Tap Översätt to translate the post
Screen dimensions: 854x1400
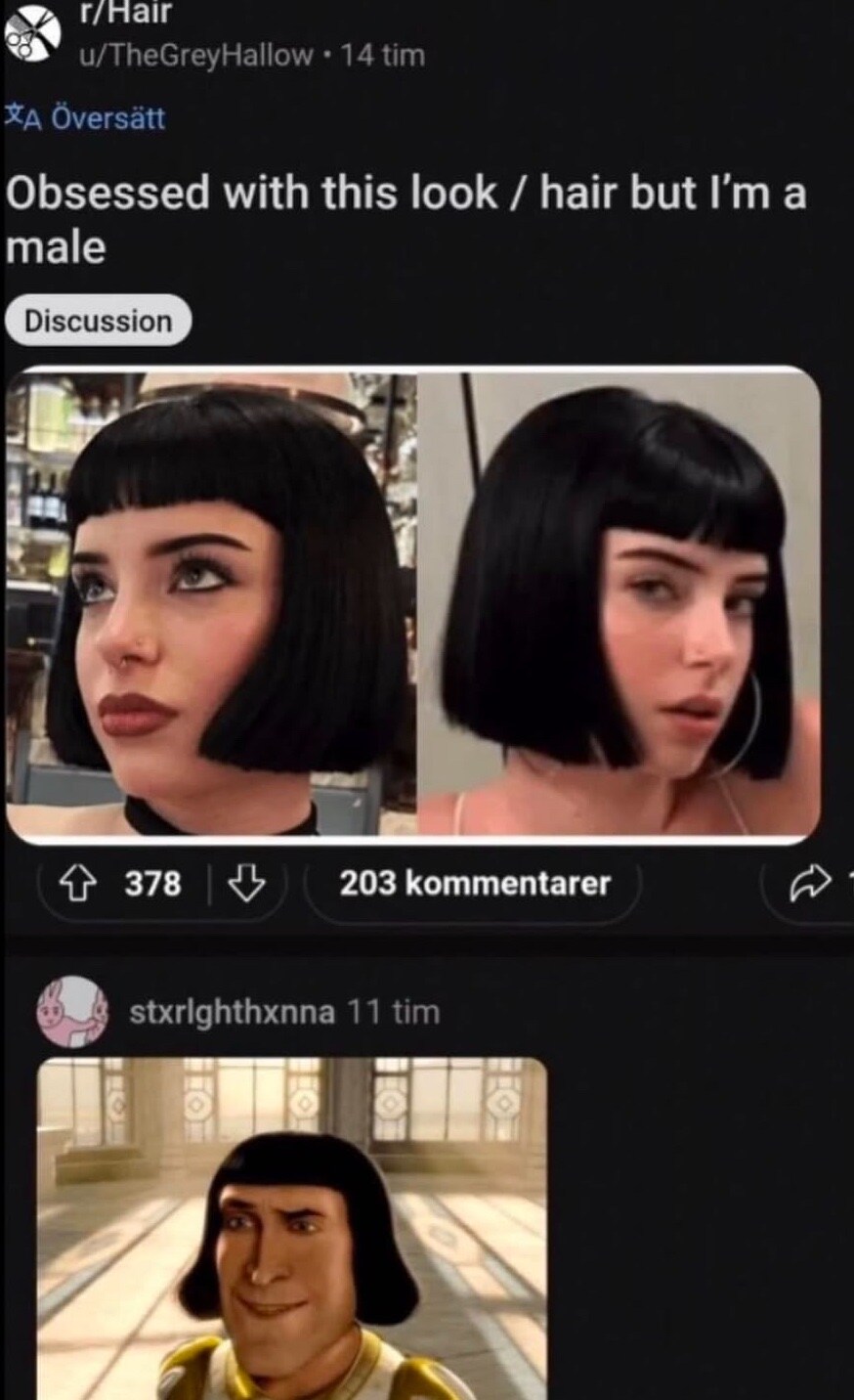(x=86, y=118)
